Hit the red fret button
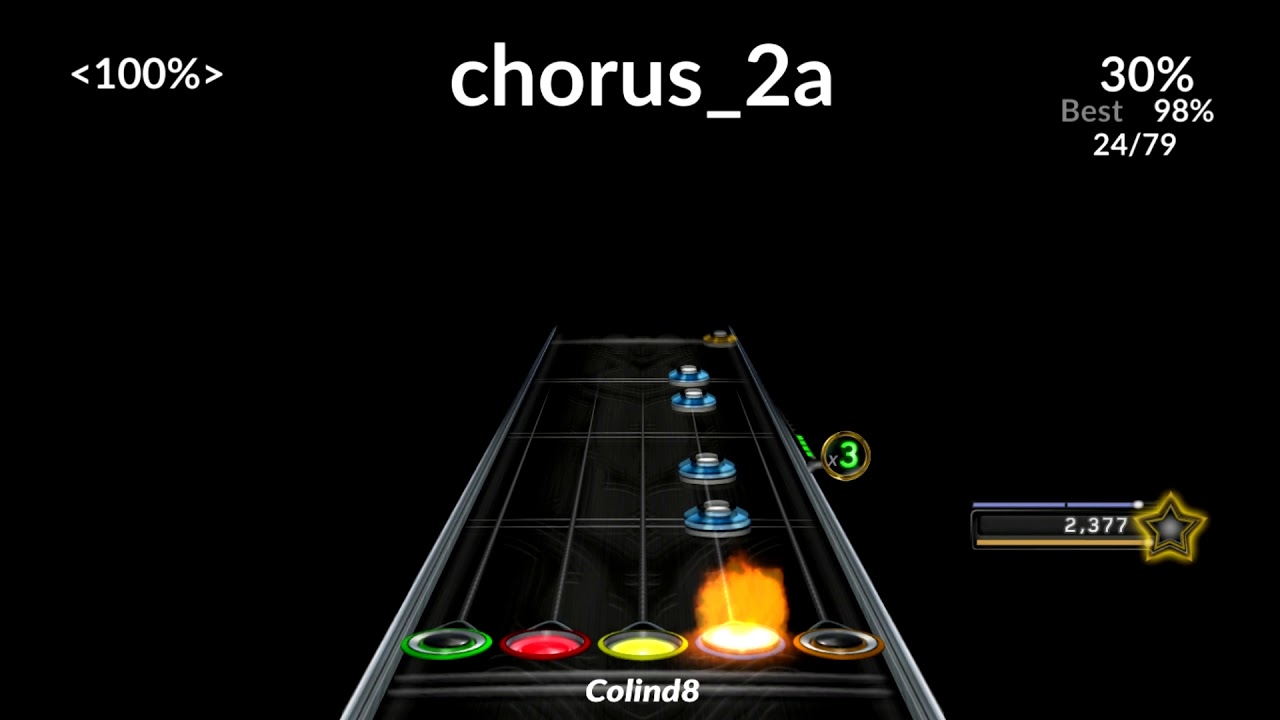 [545, 641]
